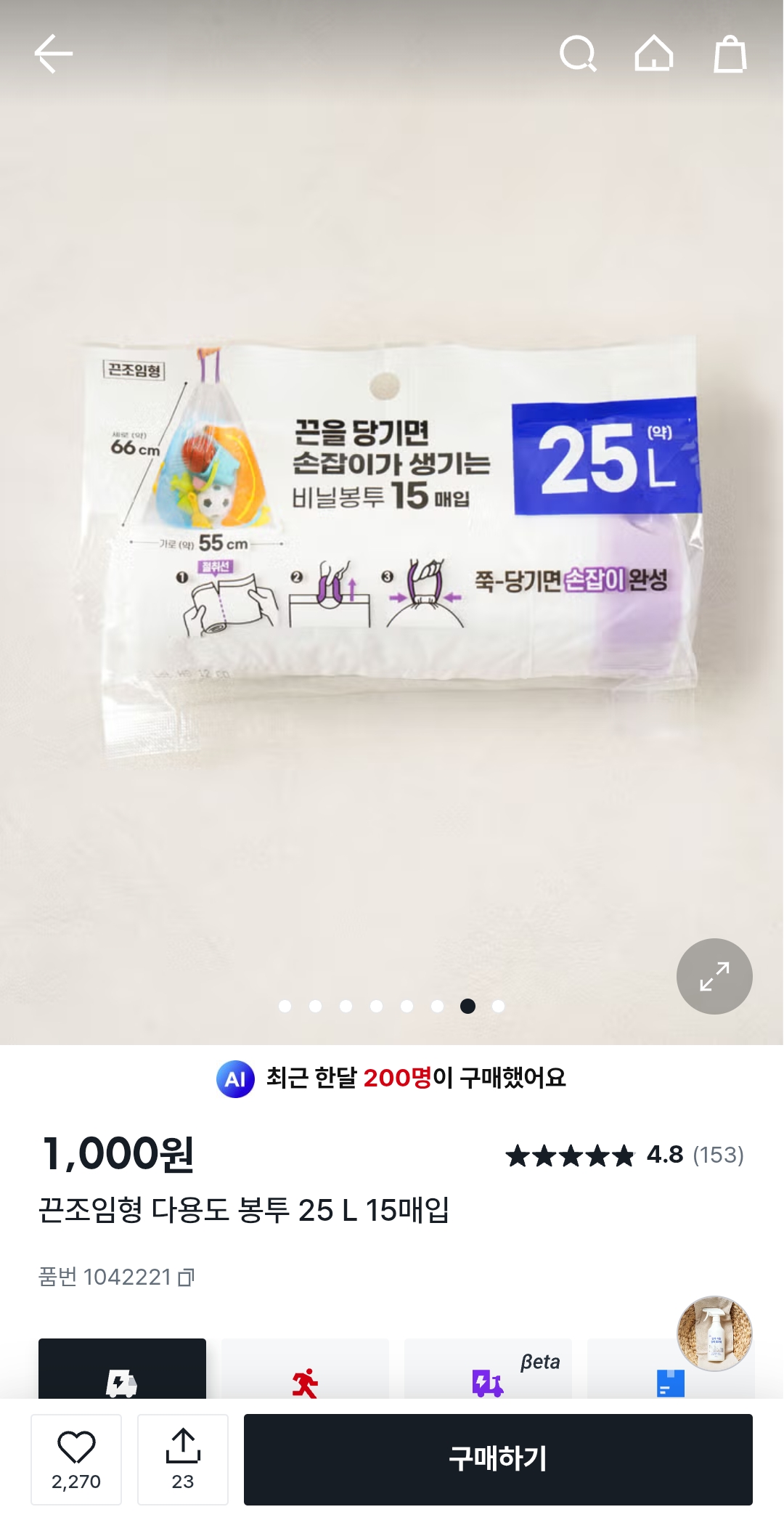This screenshot has height=1536, width=784.
Task: Go back to the previous page
Action: 53,54
